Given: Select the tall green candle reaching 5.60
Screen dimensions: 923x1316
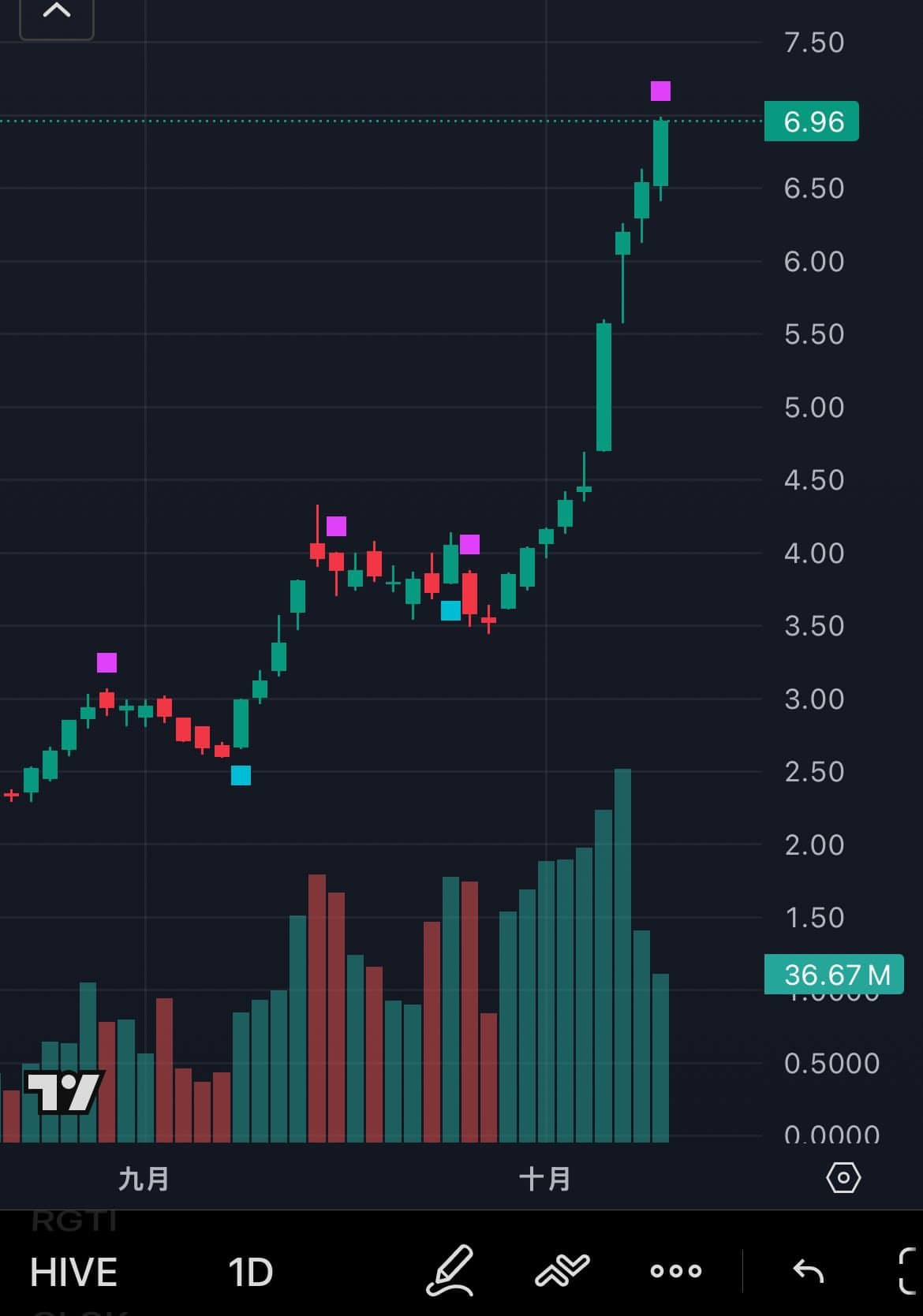Looking at the screenshot, I should pos(604,386).
